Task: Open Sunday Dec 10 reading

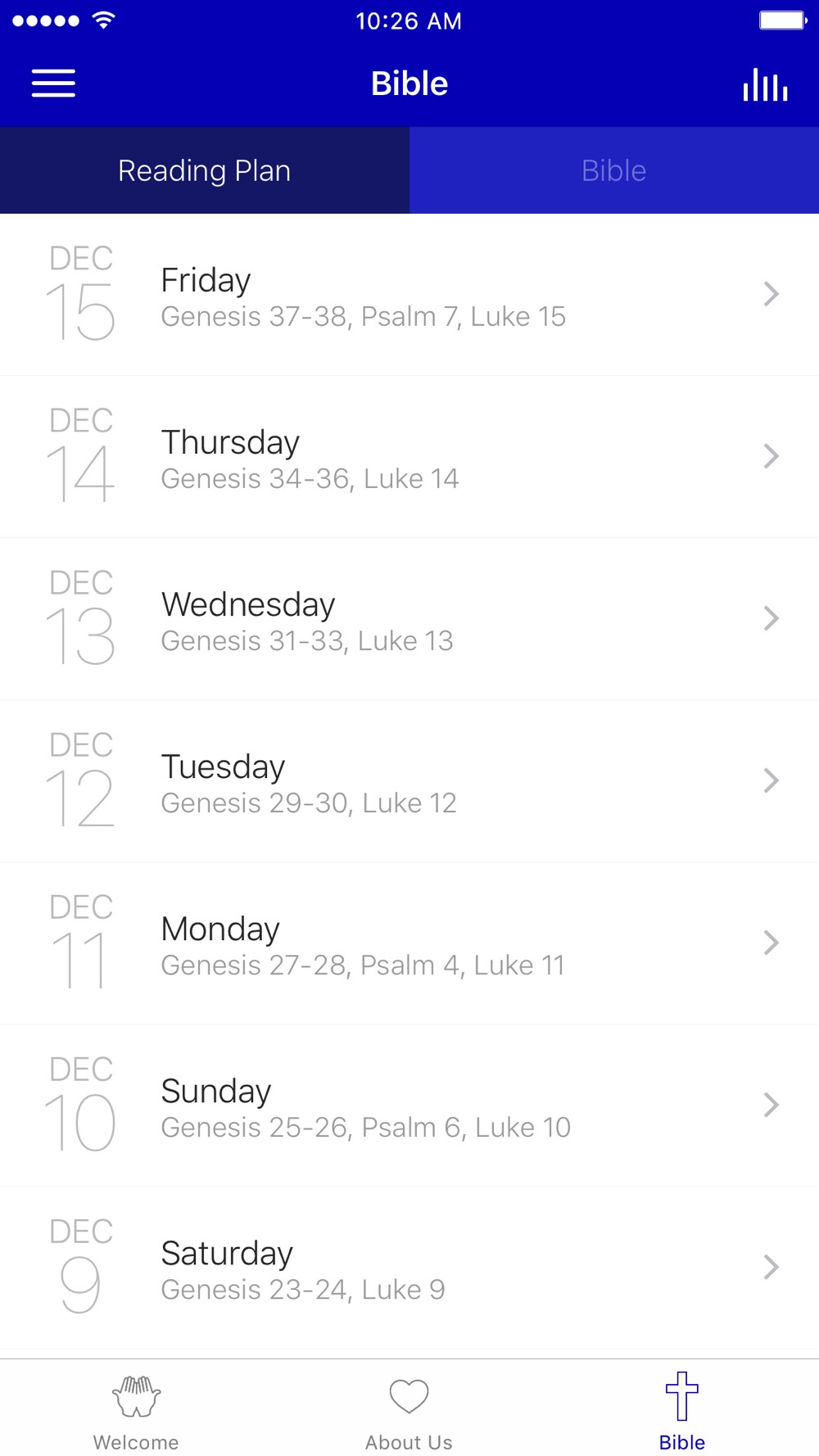Action: pos(409,1106)
